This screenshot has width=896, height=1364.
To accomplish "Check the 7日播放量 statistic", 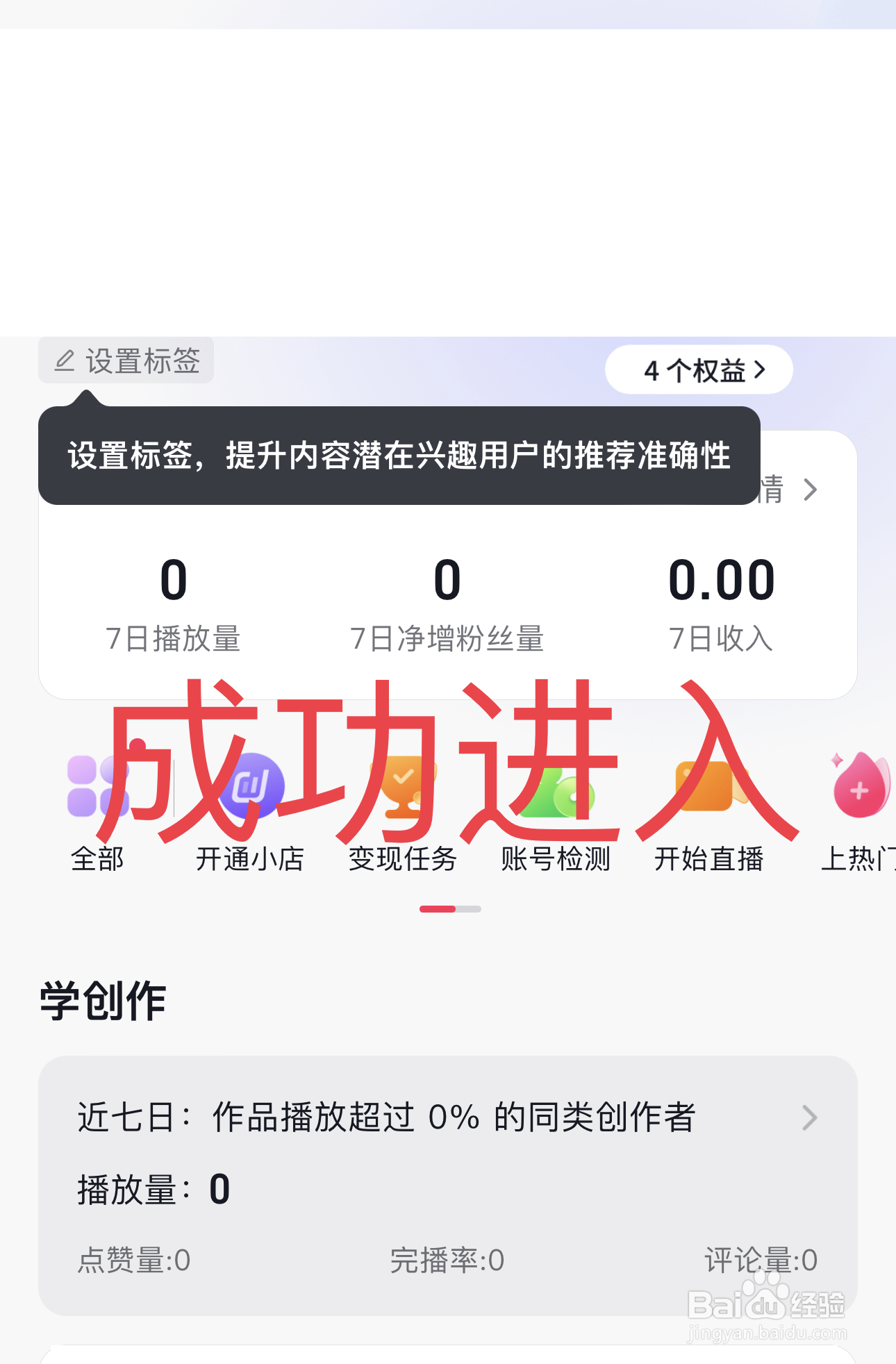I will point(174,604).
